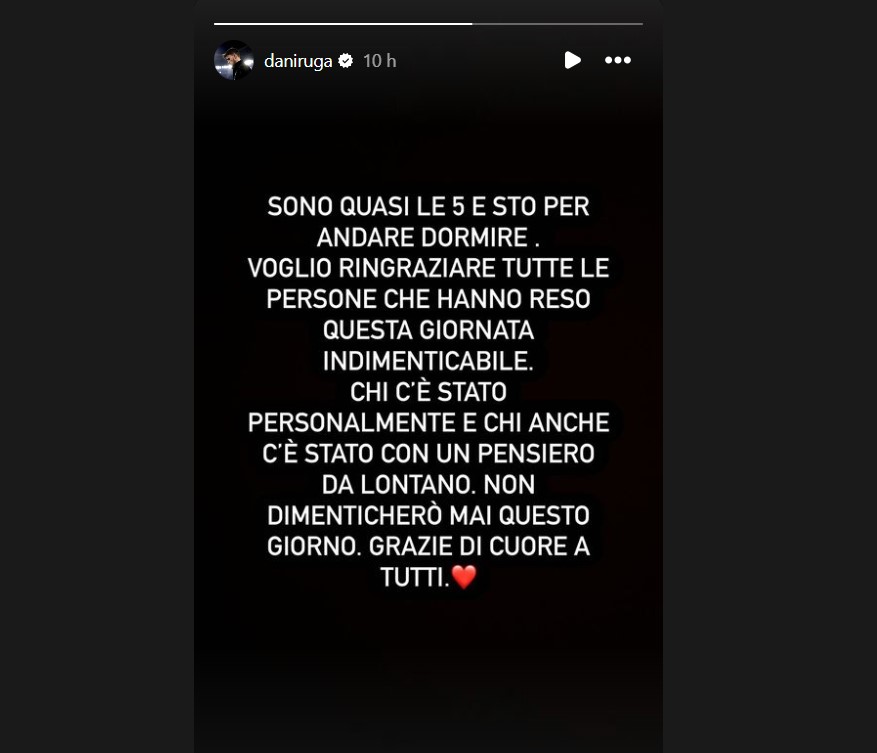This screenshot has width=877, height=753.
Task: Tap the daniruga username
Action: 299,61
